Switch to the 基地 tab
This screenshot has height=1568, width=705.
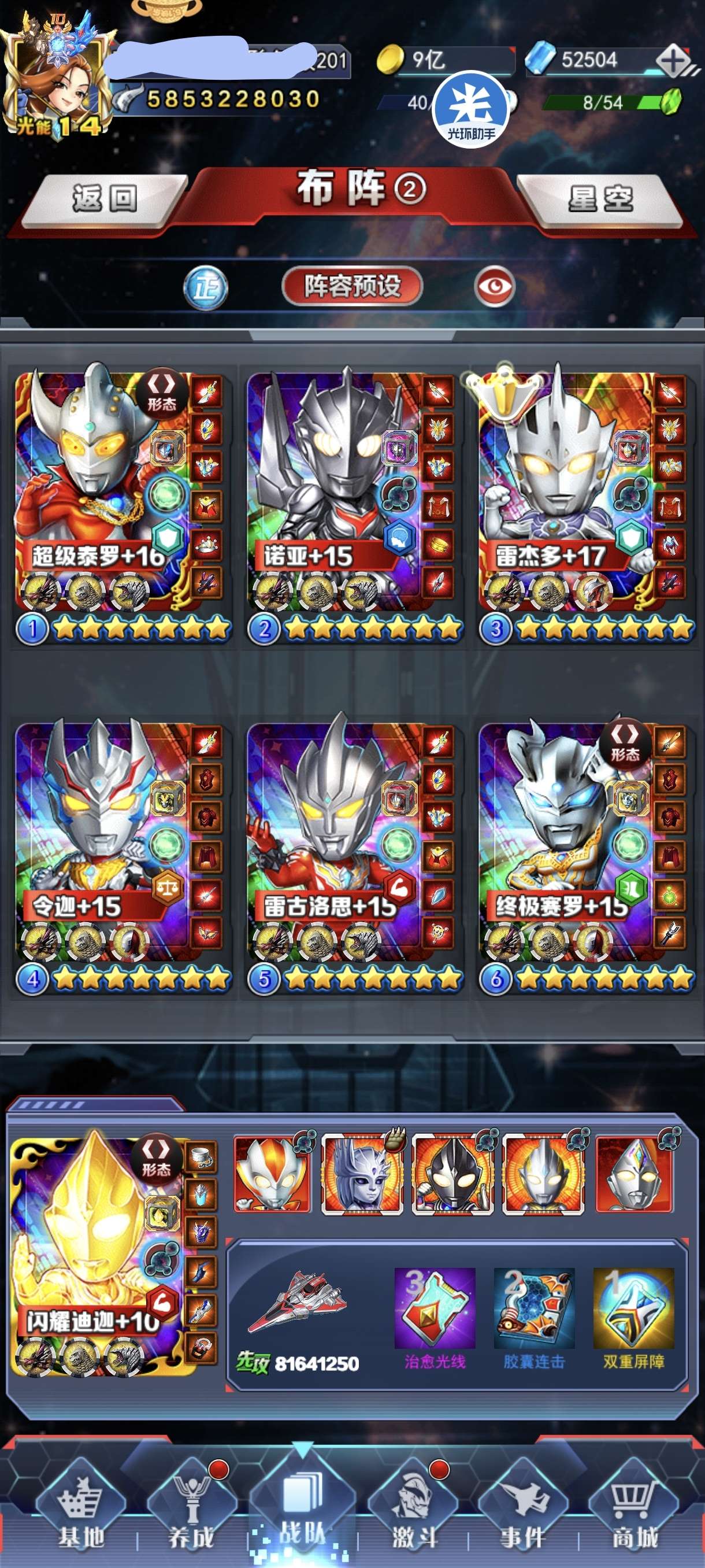(81, 1511)
